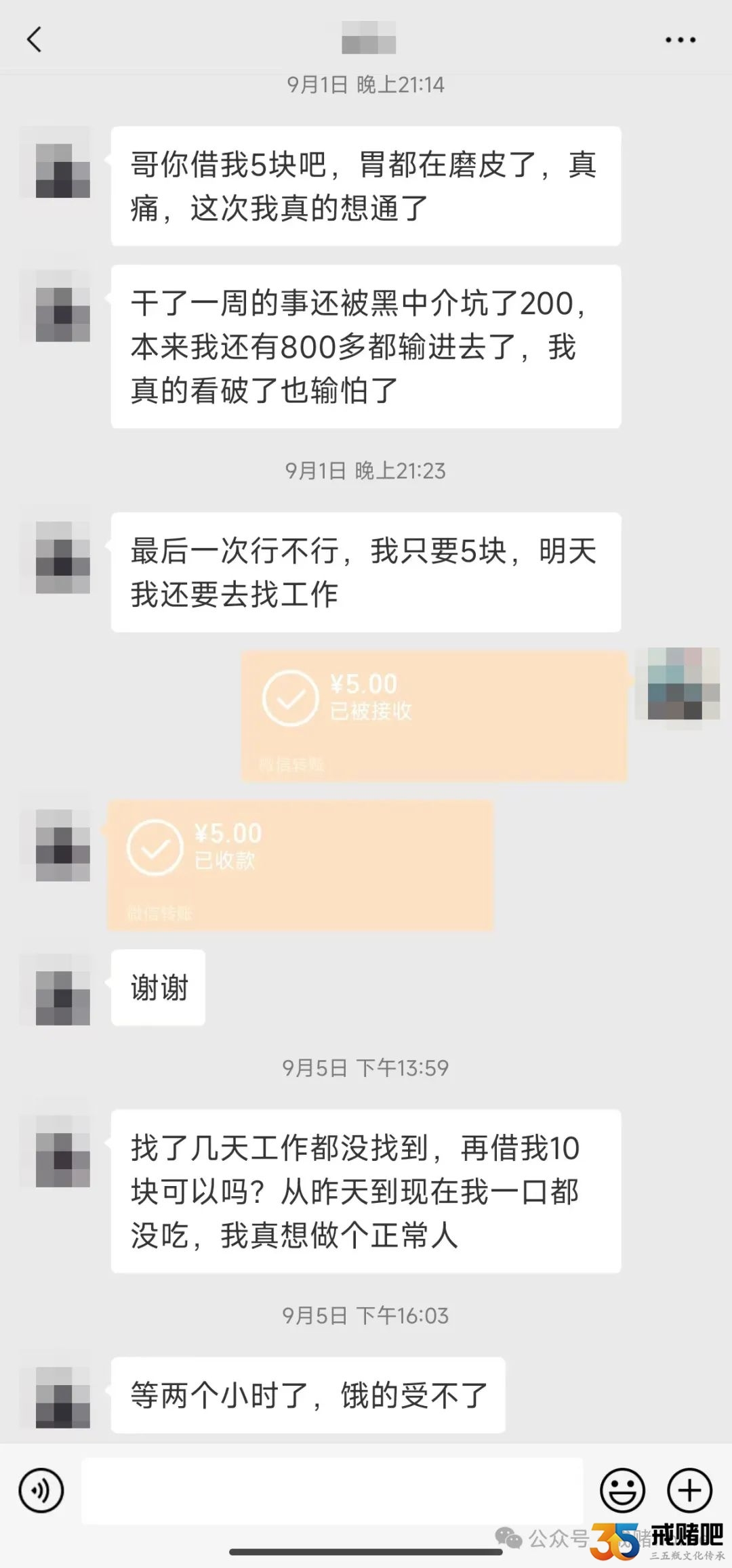Open the ¥5.00 已收款 transfer card
The width and height of the screenshot is (732, 1568).
(x=300, y=864)
